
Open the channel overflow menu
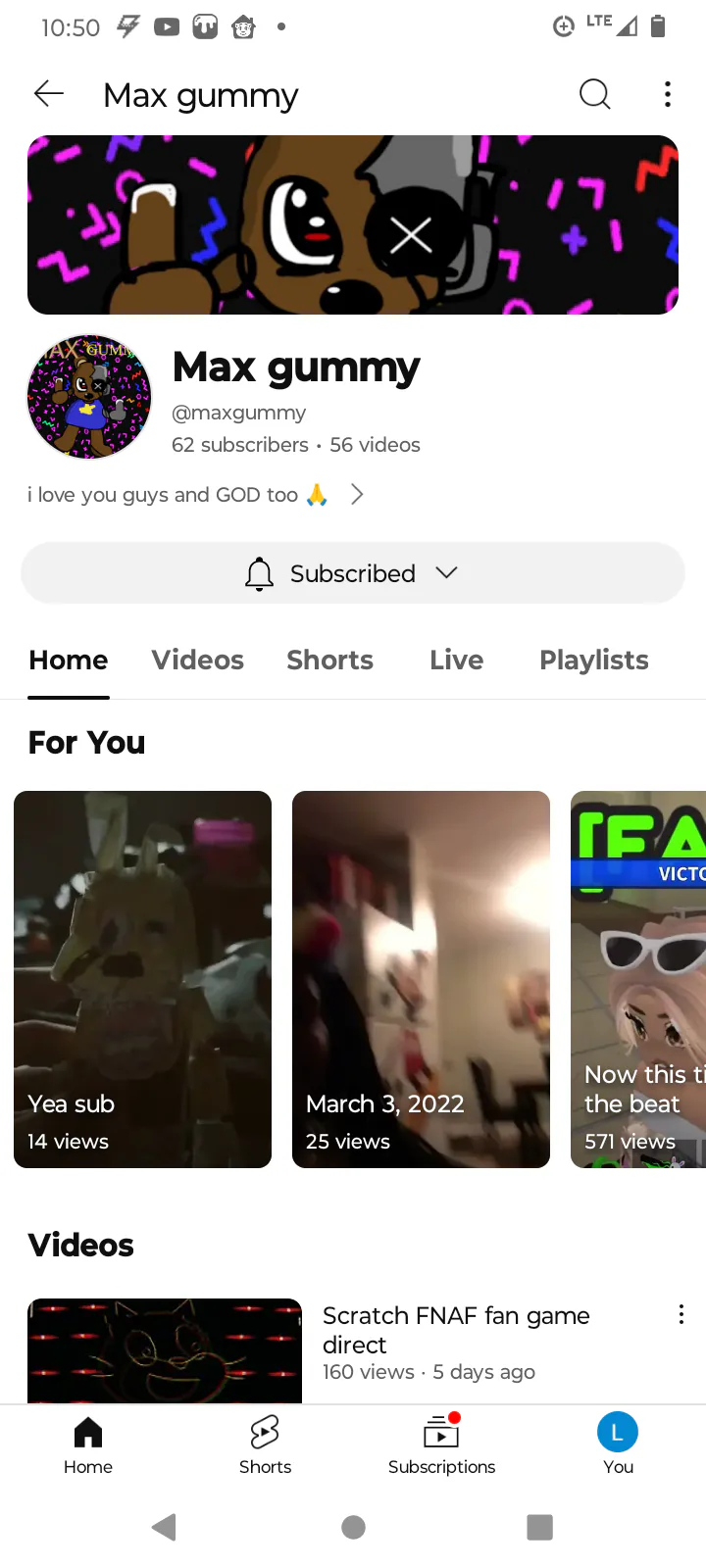coord(668,94)
